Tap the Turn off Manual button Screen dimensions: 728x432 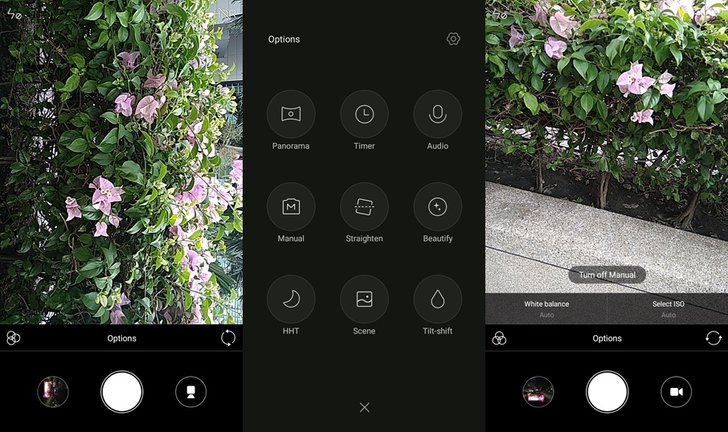click(x=607, y=274)
